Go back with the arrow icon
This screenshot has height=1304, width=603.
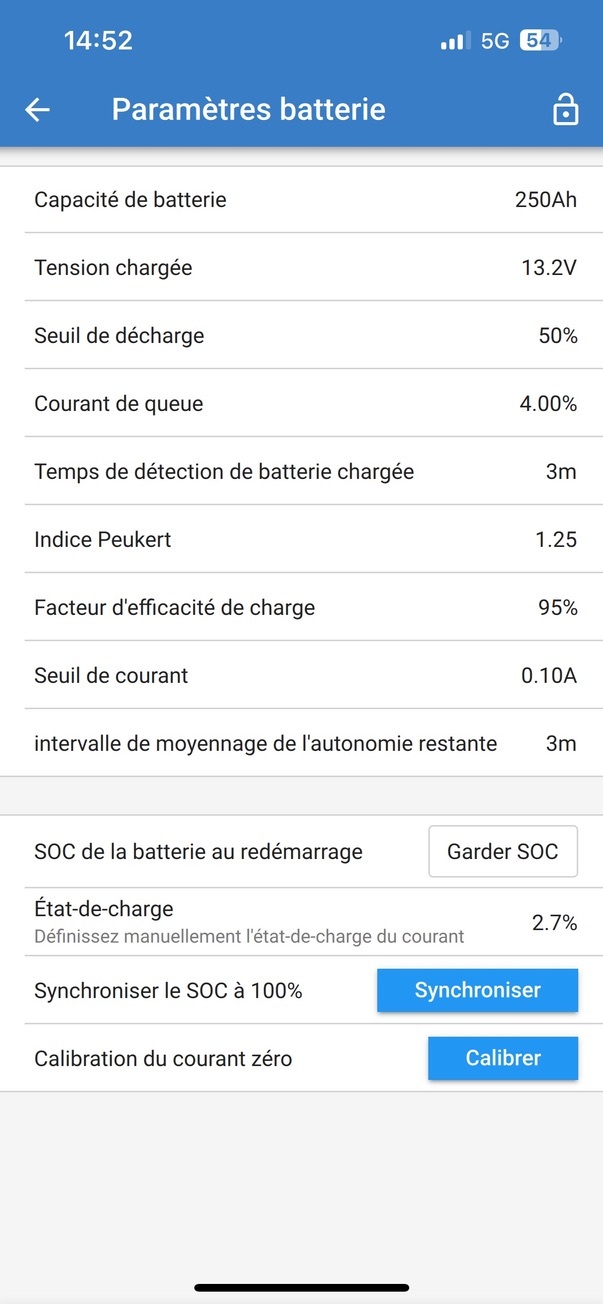pyautogui.click(x=37, y=110)
